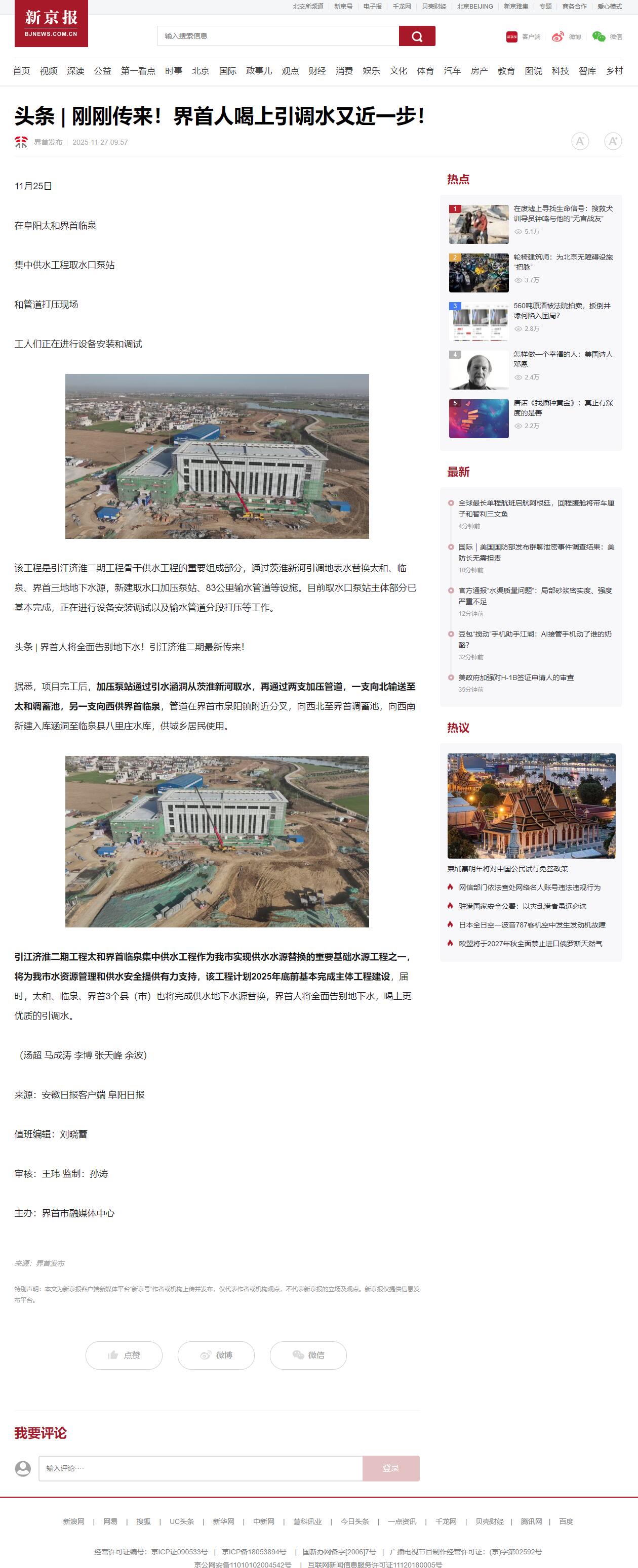
Task: Go to the 首页 home tab
Action: [21, 71]
